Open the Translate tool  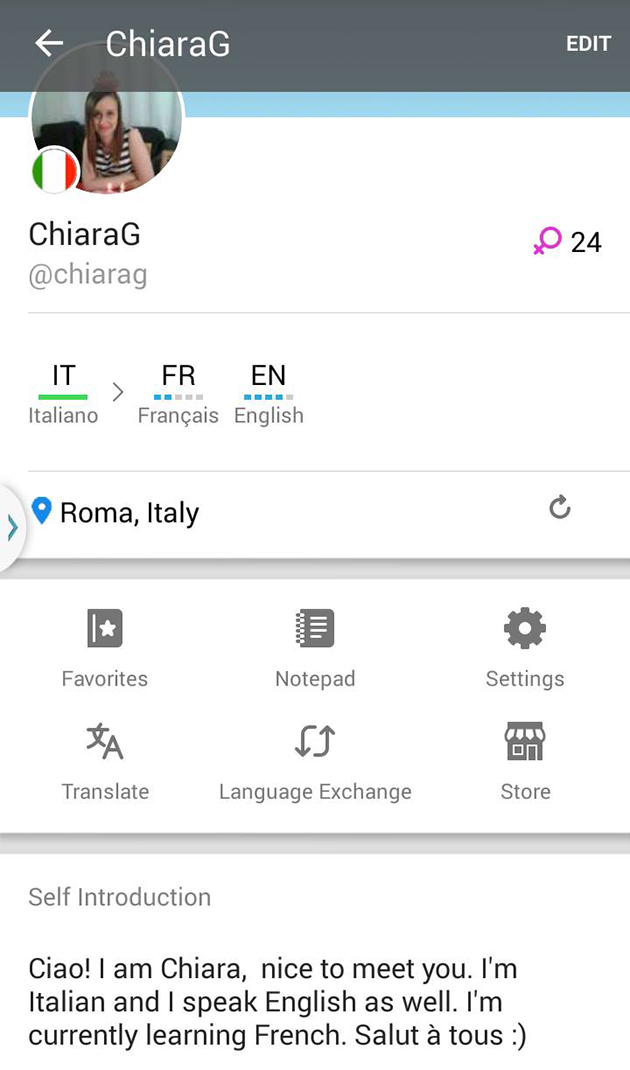click(105, 761)
